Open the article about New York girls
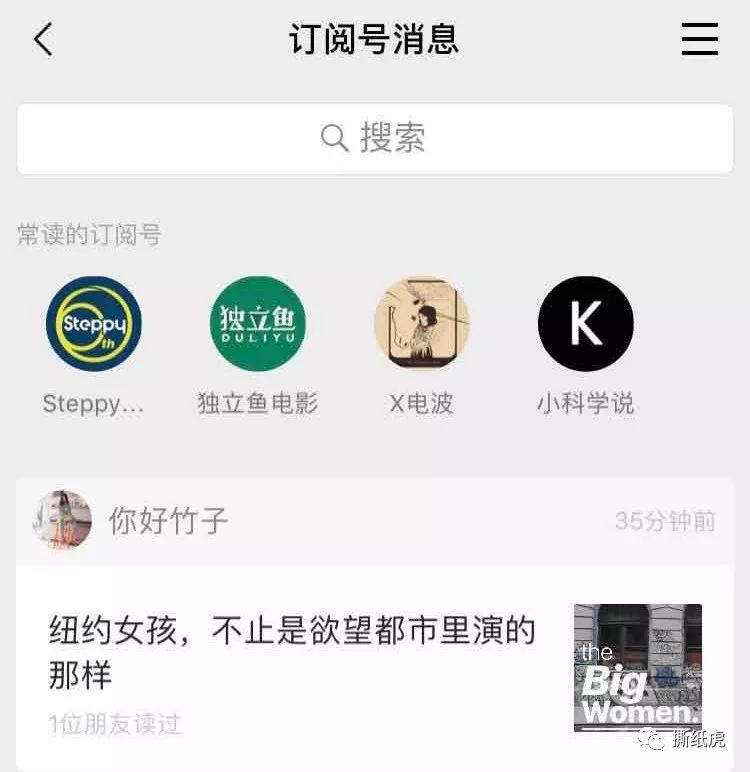This screenshot has width=750, height=772. pyautogui.click(x=290, y=650)
